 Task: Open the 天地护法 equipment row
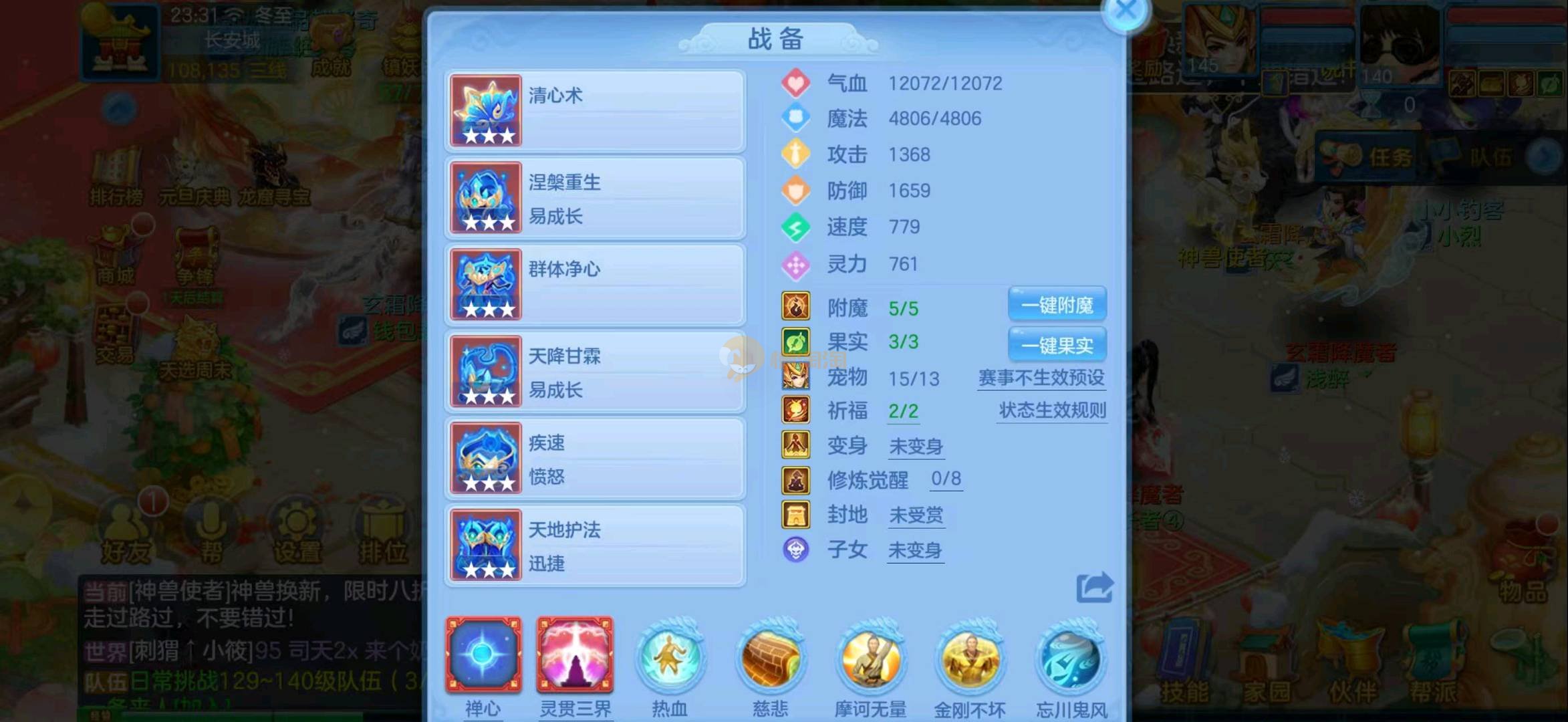point(595,546)
